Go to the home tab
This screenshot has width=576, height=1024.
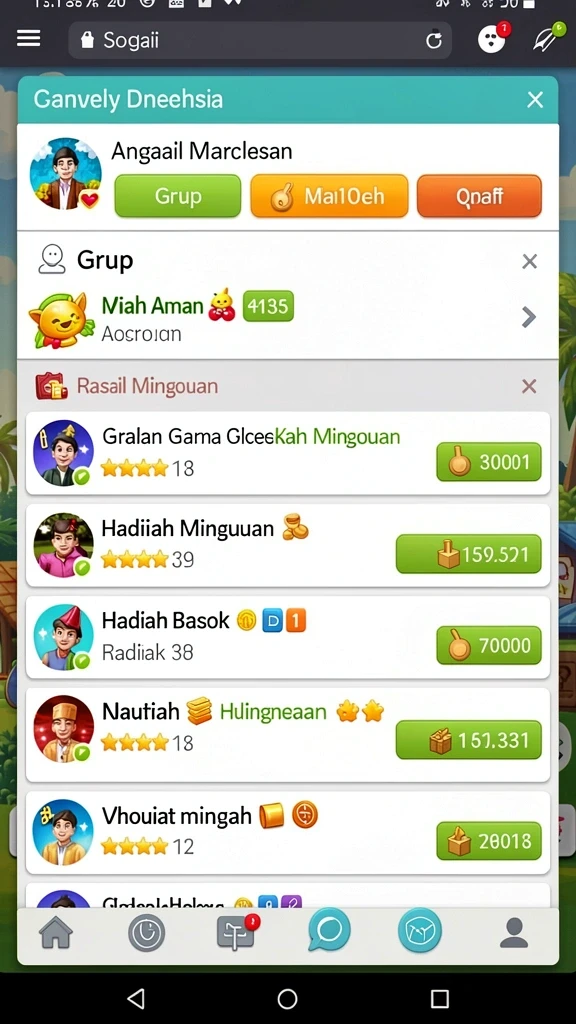click(x=56, y=932)
